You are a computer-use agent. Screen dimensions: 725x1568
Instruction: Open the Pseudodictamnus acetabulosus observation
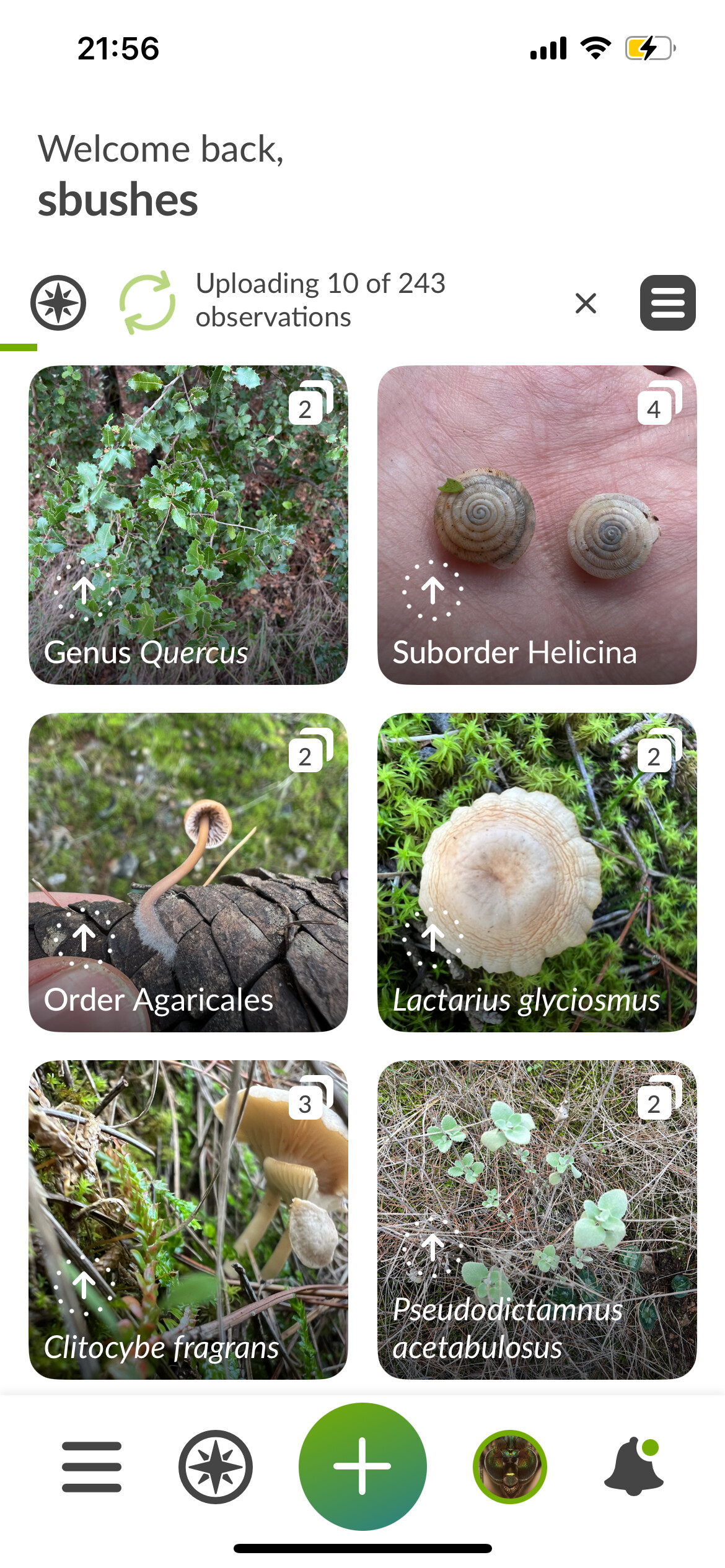coord(537,1220)
